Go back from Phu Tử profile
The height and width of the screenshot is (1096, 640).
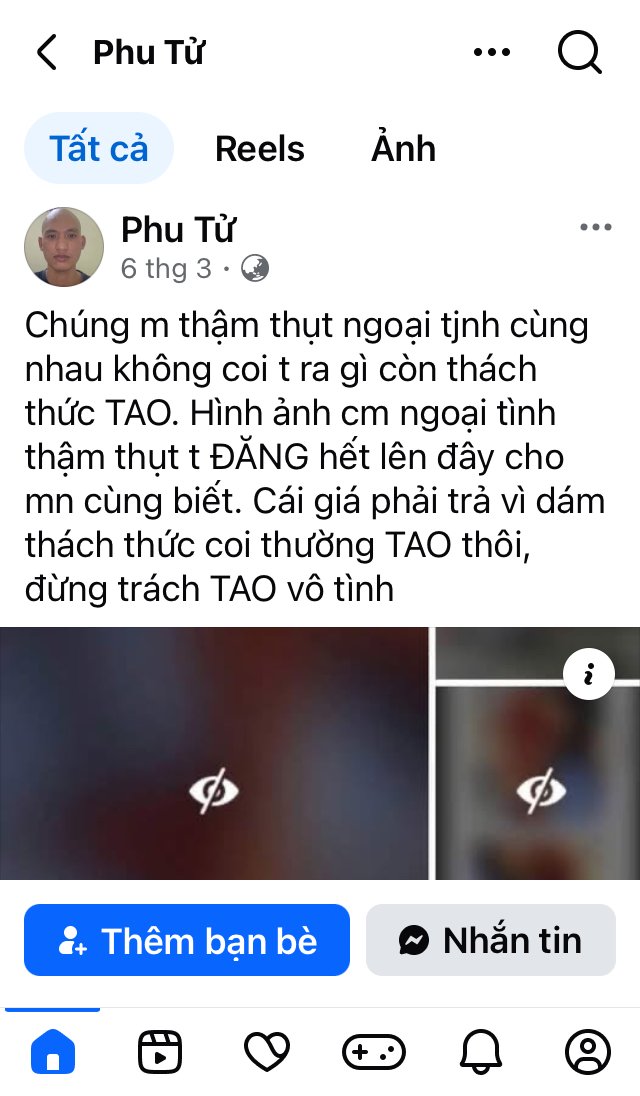47,52
